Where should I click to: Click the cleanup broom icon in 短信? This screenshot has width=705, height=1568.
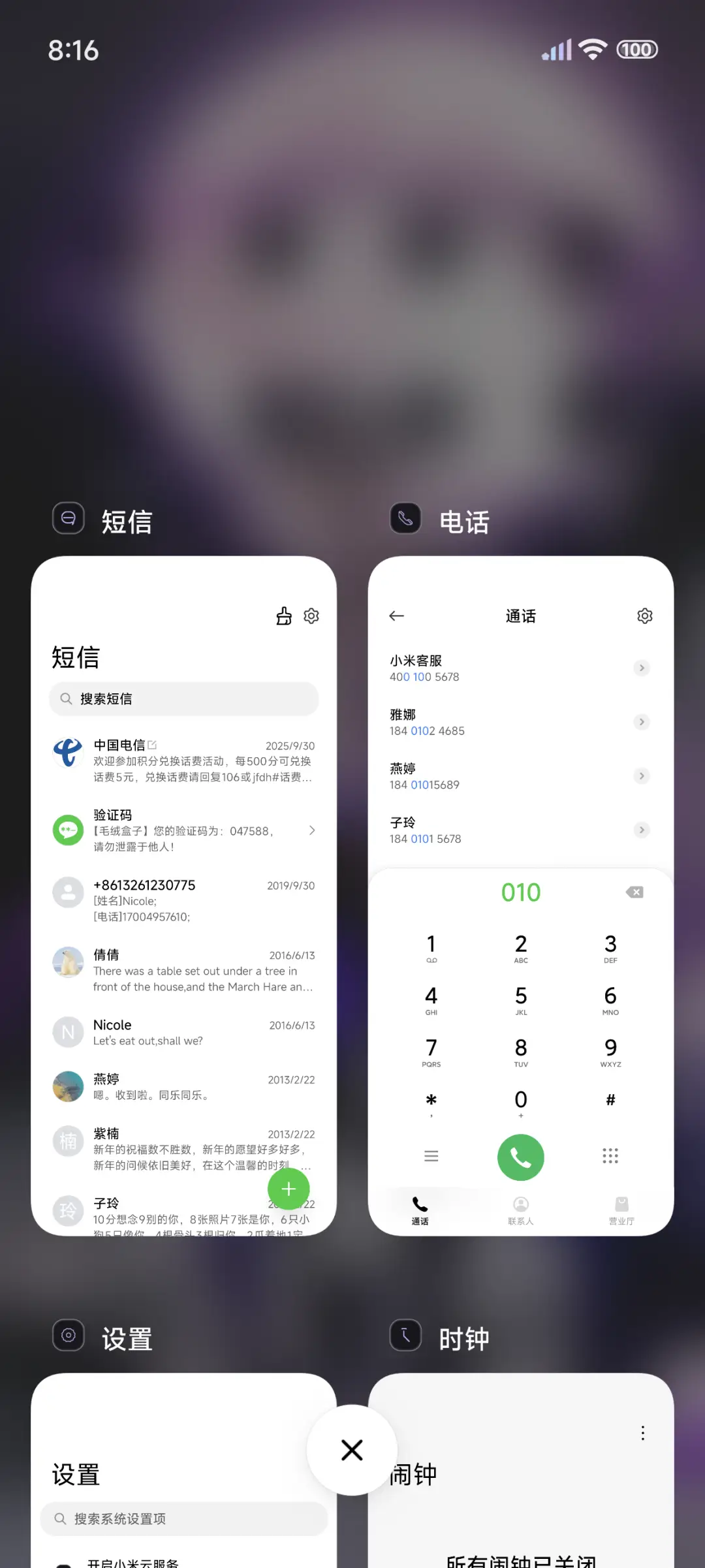pyautogui.click(x=284, y=616)
